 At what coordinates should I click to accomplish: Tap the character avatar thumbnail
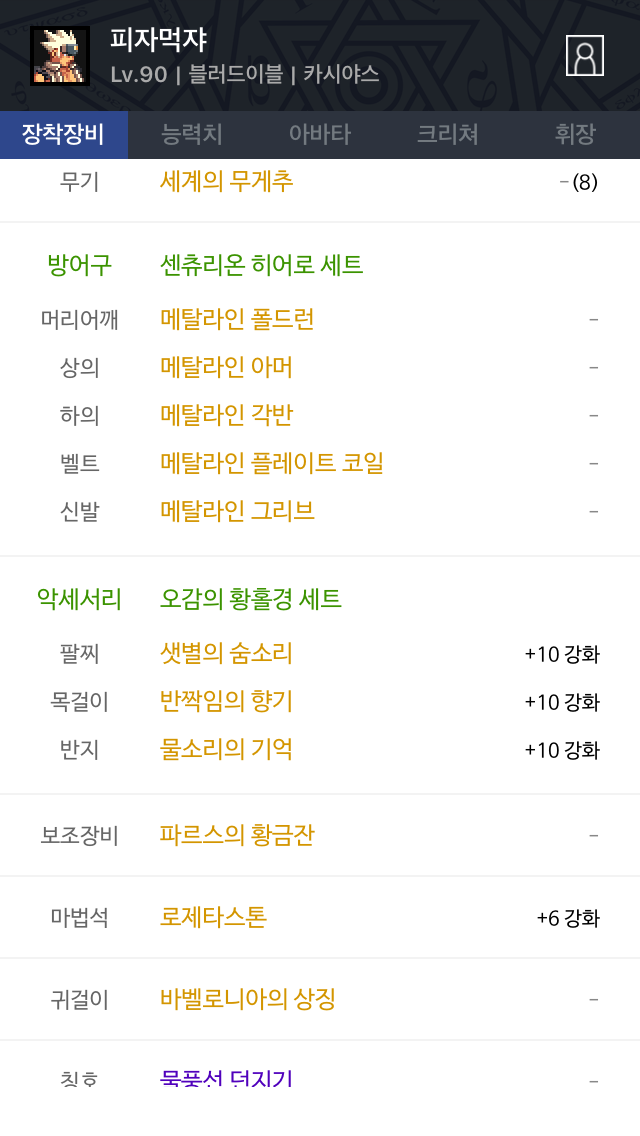click(60, 56)
